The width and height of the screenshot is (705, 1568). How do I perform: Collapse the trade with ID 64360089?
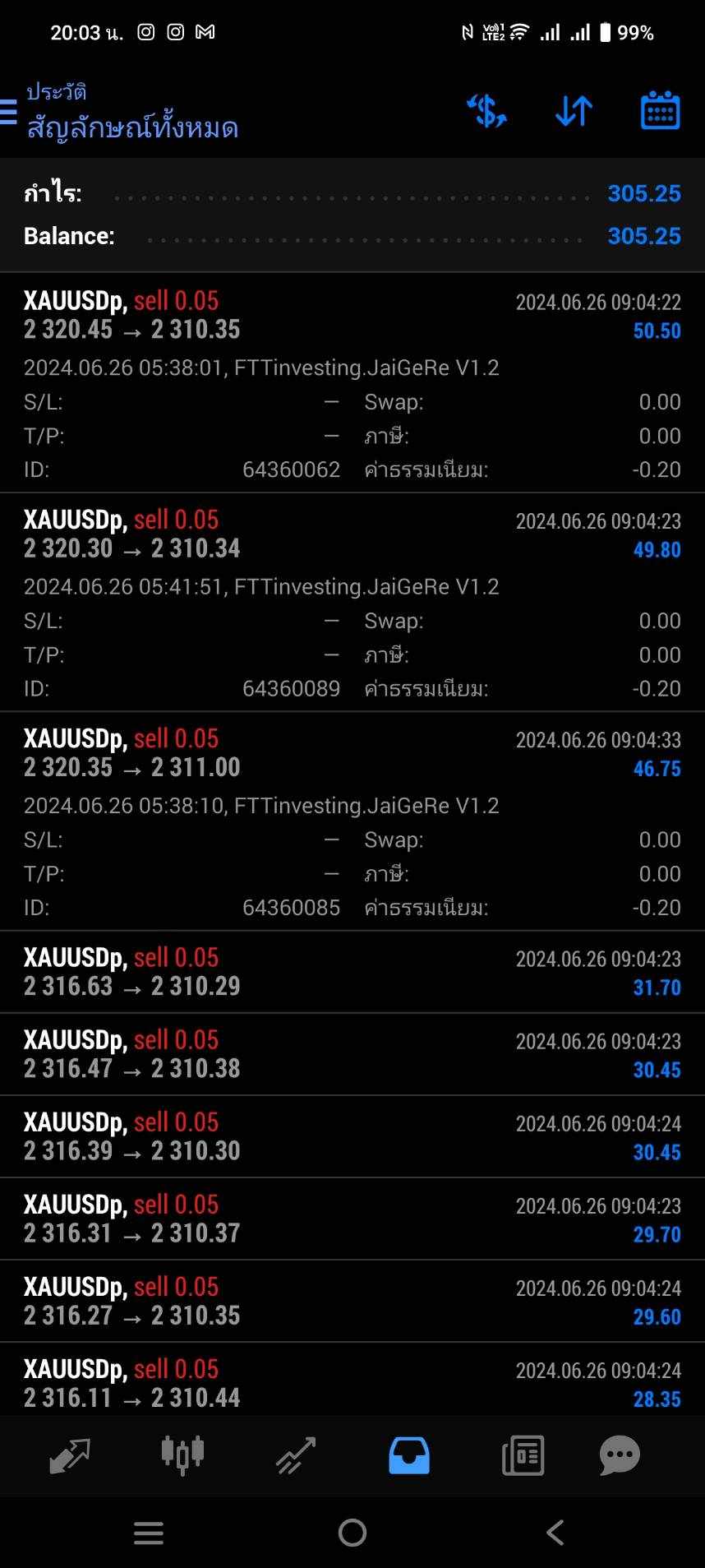tap(352, 602)
